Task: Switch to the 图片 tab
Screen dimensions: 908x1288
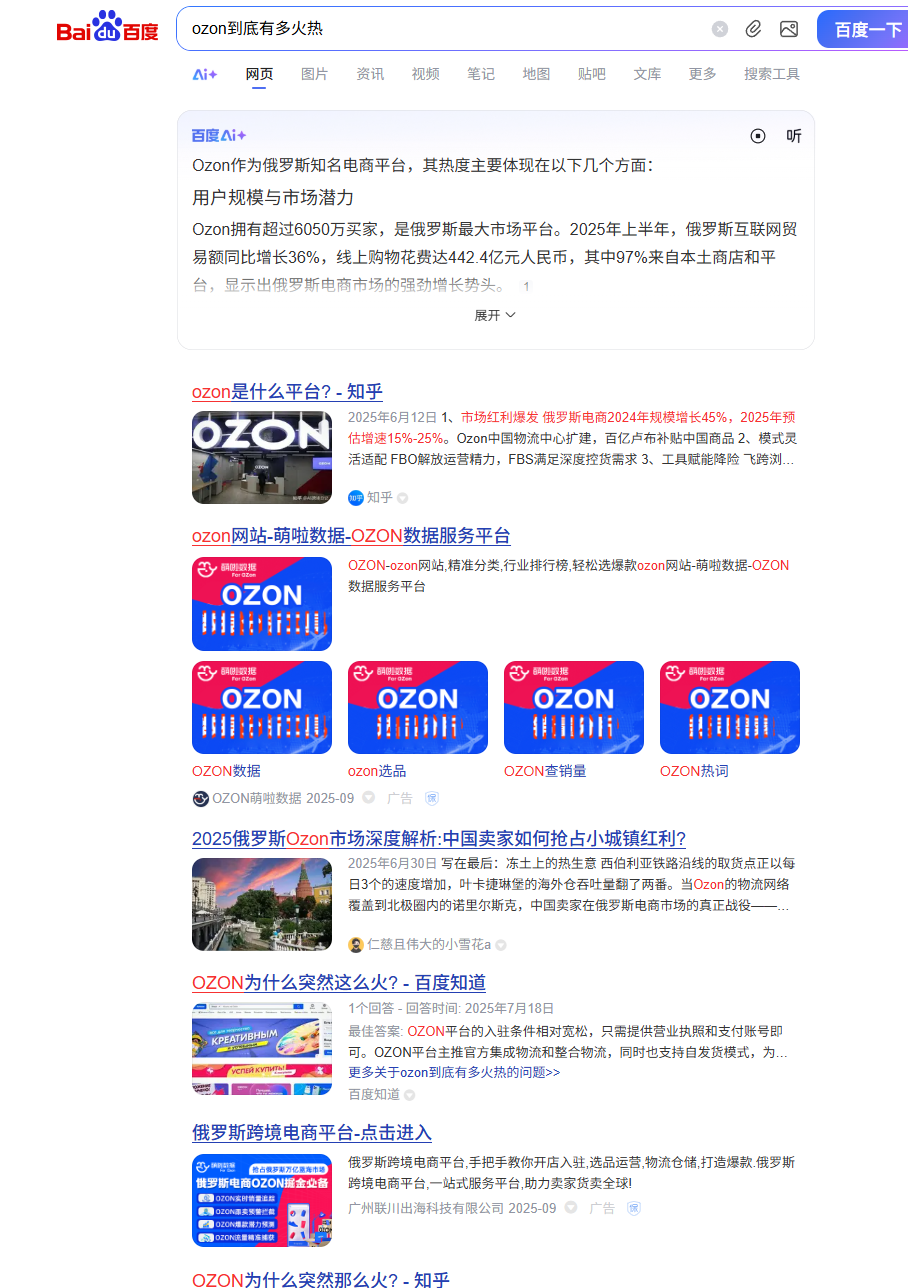Action: (314, 74)
